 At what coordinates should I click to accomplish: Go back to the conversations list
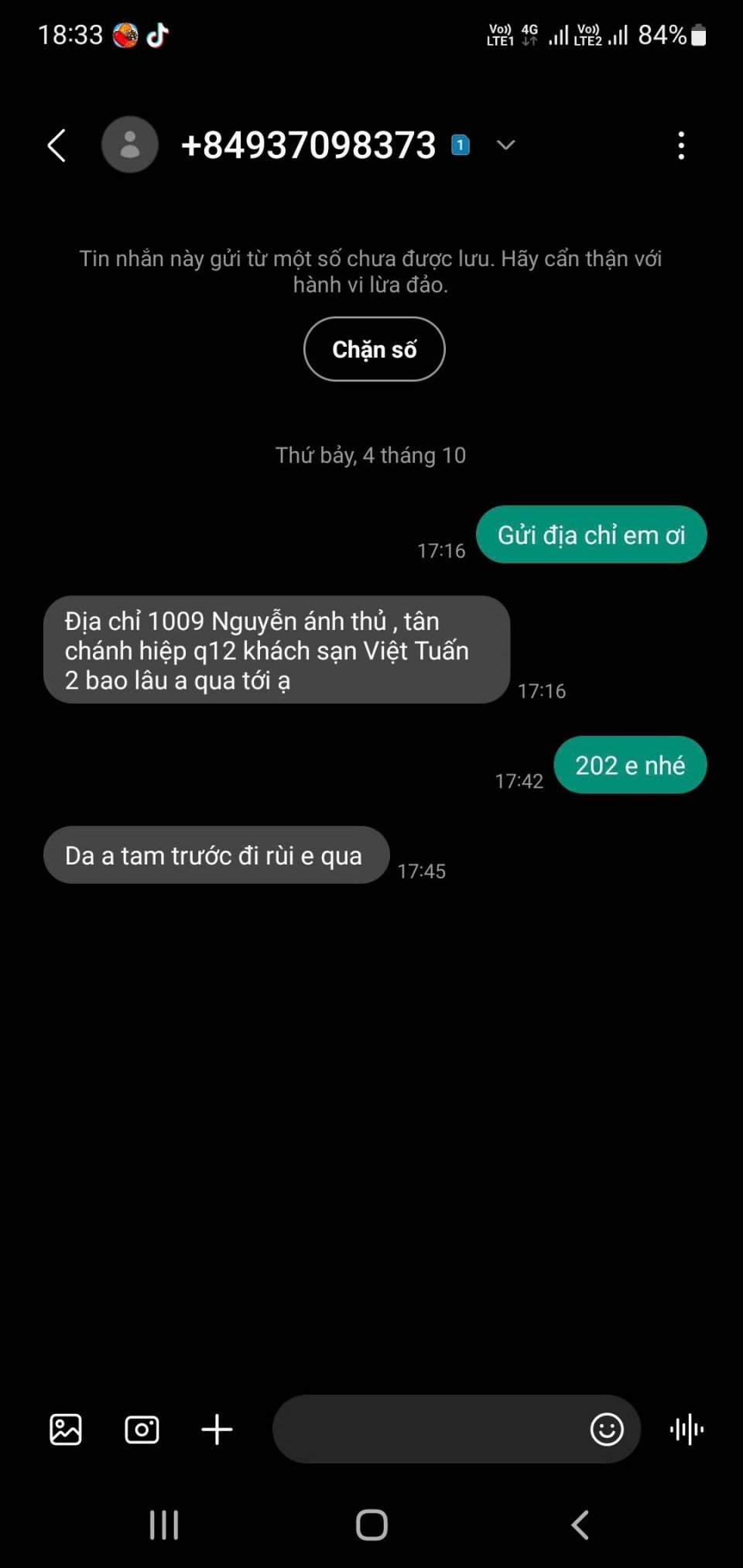(x=56, y=146)
